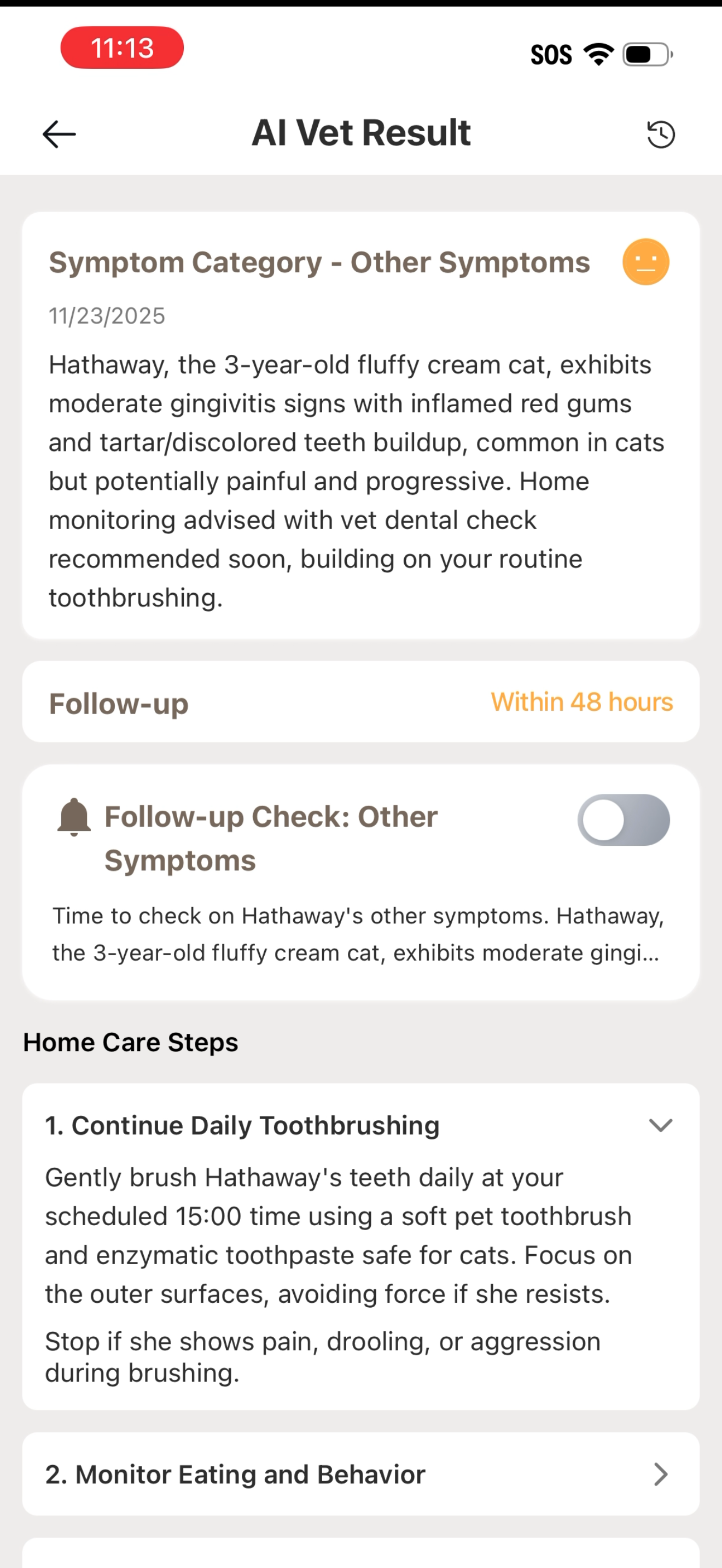
Task: Enable the Follow-up Check reminder switch
Action: (624, 820)
